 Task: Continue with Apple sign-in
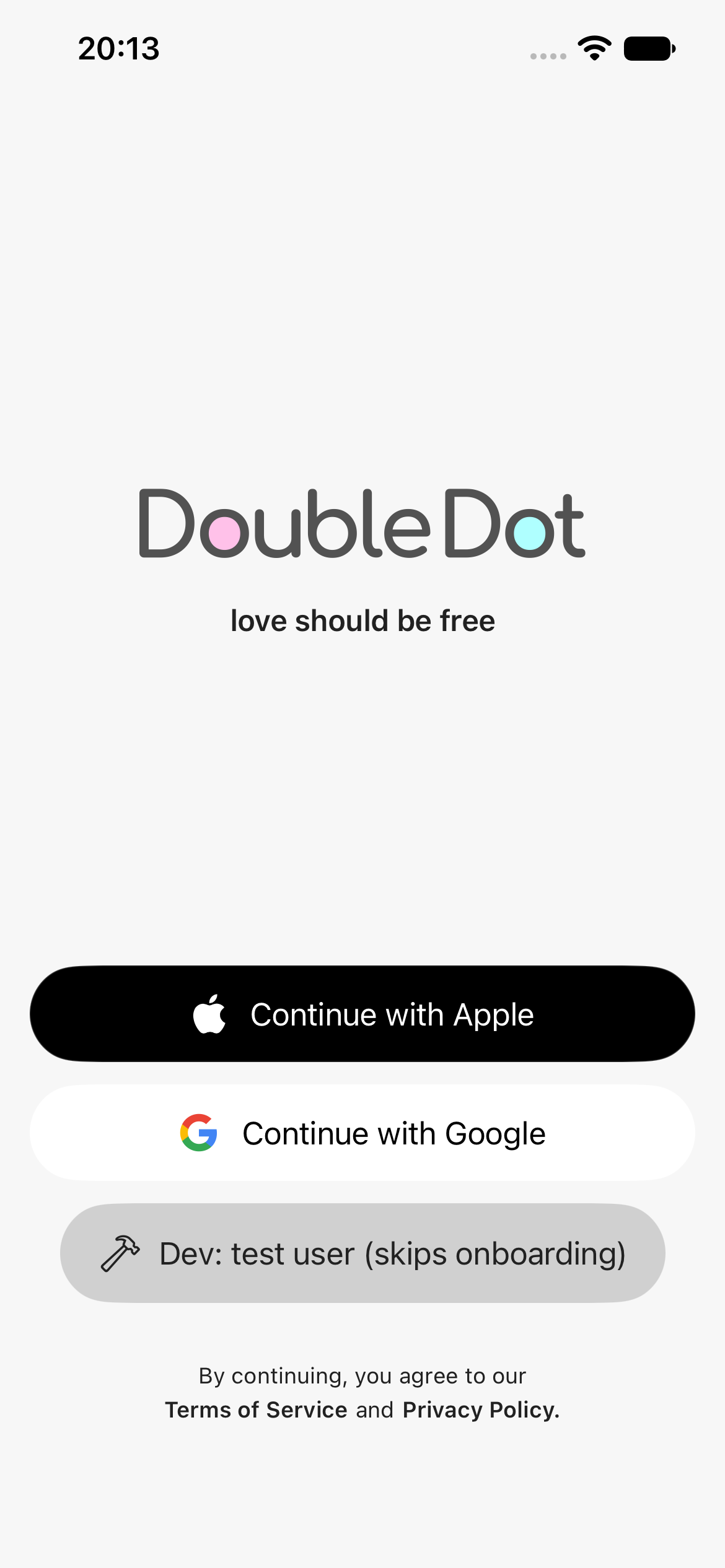[x=362, y=1014]
